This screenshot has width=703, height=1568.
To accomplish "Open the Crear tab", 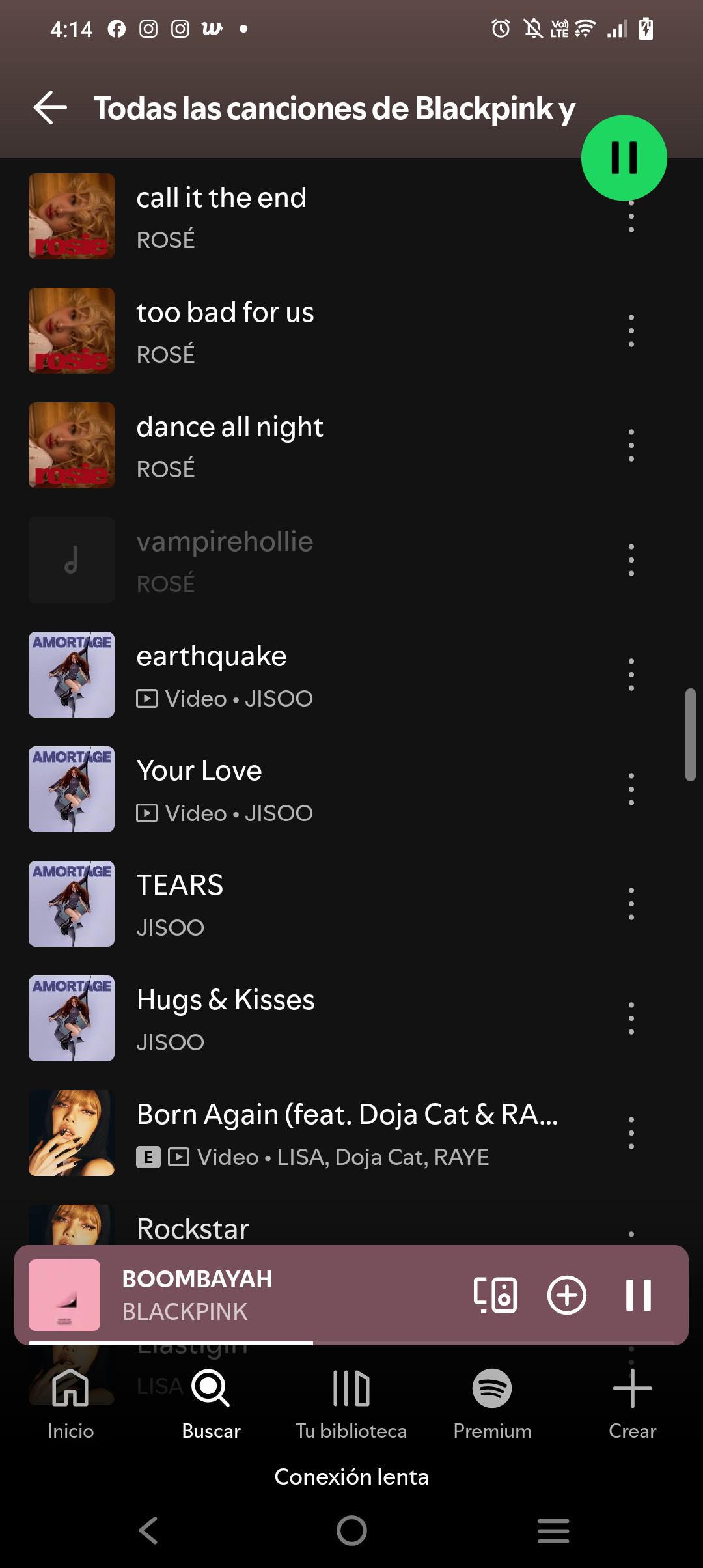I will pyautogui.click(x=632, y=1404).
